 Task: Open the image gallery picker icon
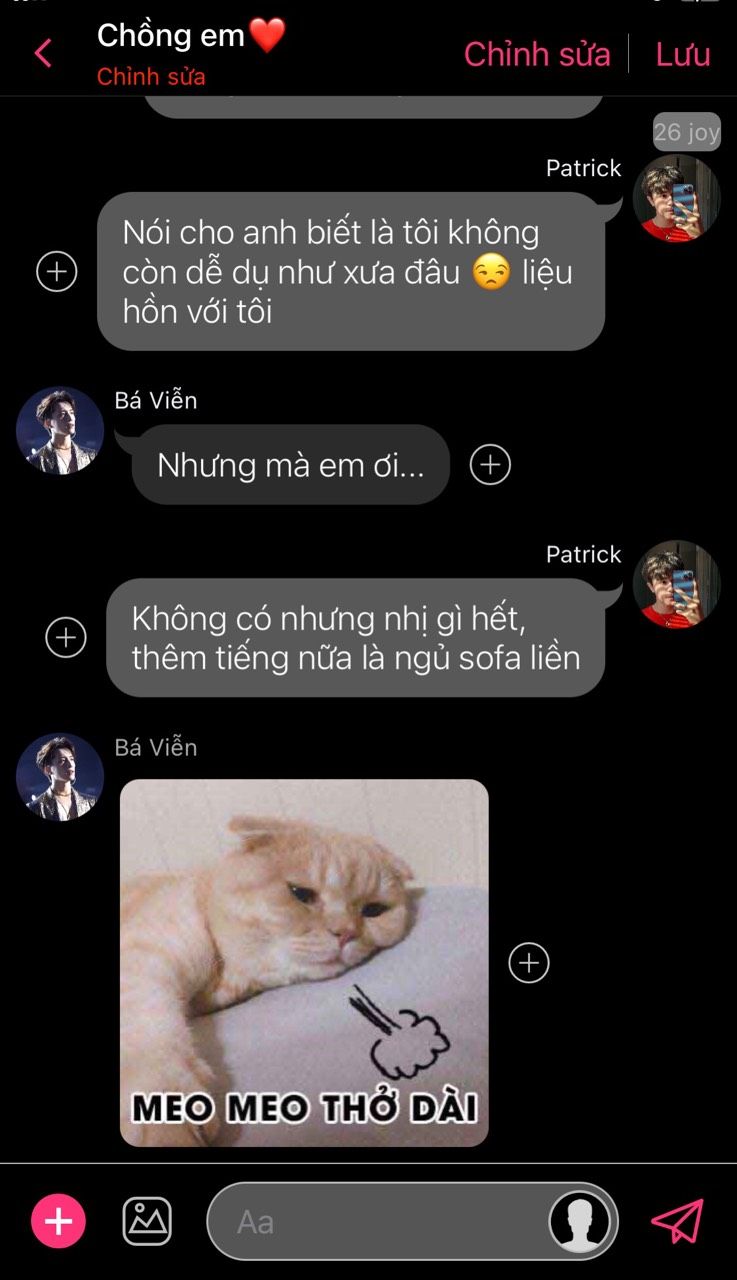coord(147,1221)
